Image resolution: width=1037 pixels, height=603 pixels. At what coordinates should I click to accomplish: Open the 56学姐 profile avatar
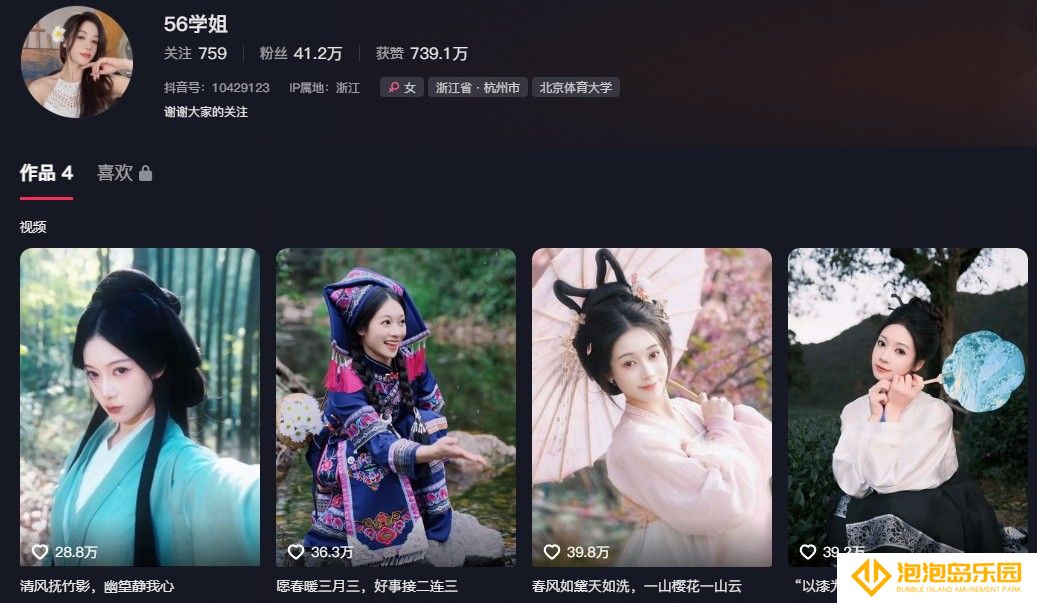pos(77,62)
